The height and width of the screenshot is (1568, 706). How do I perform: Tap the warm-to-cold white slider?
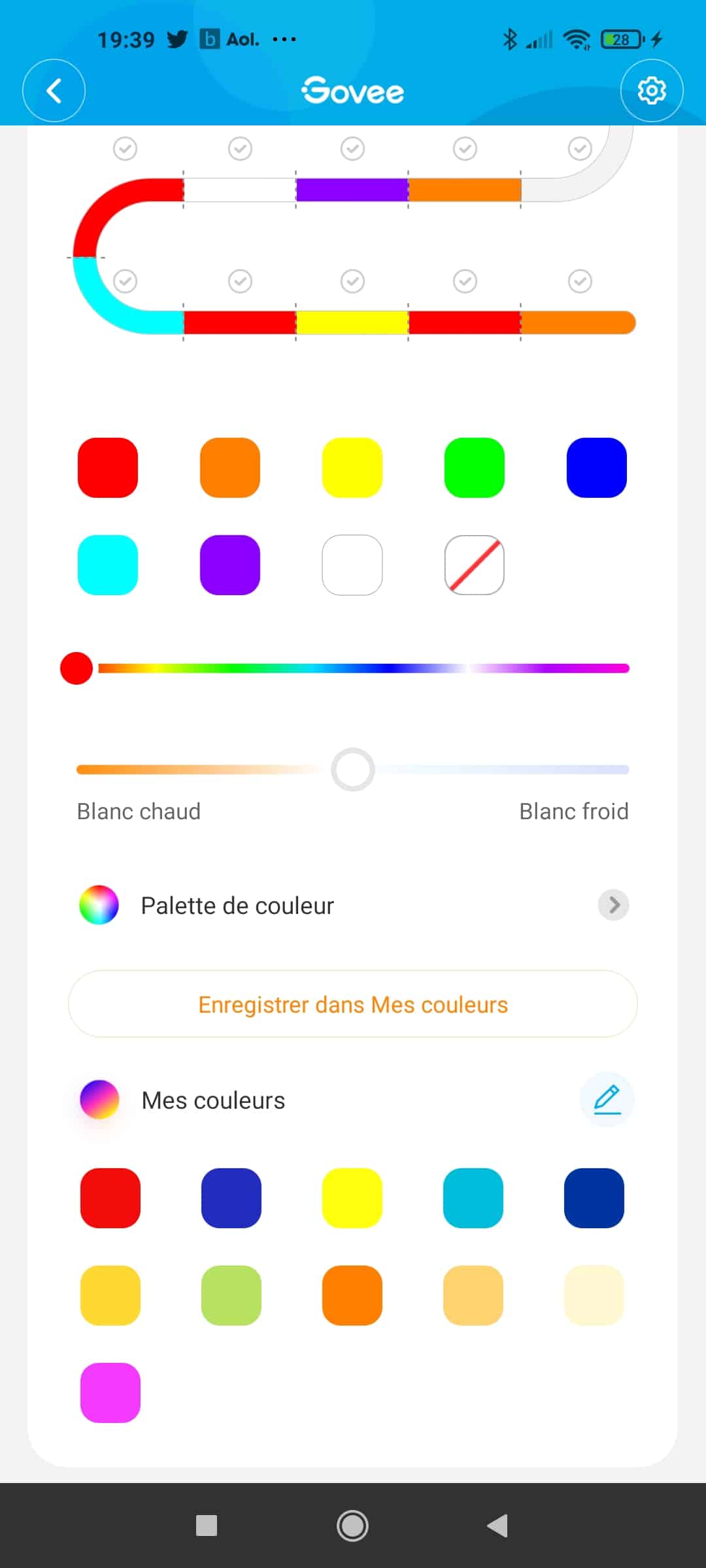pos(352,770)
